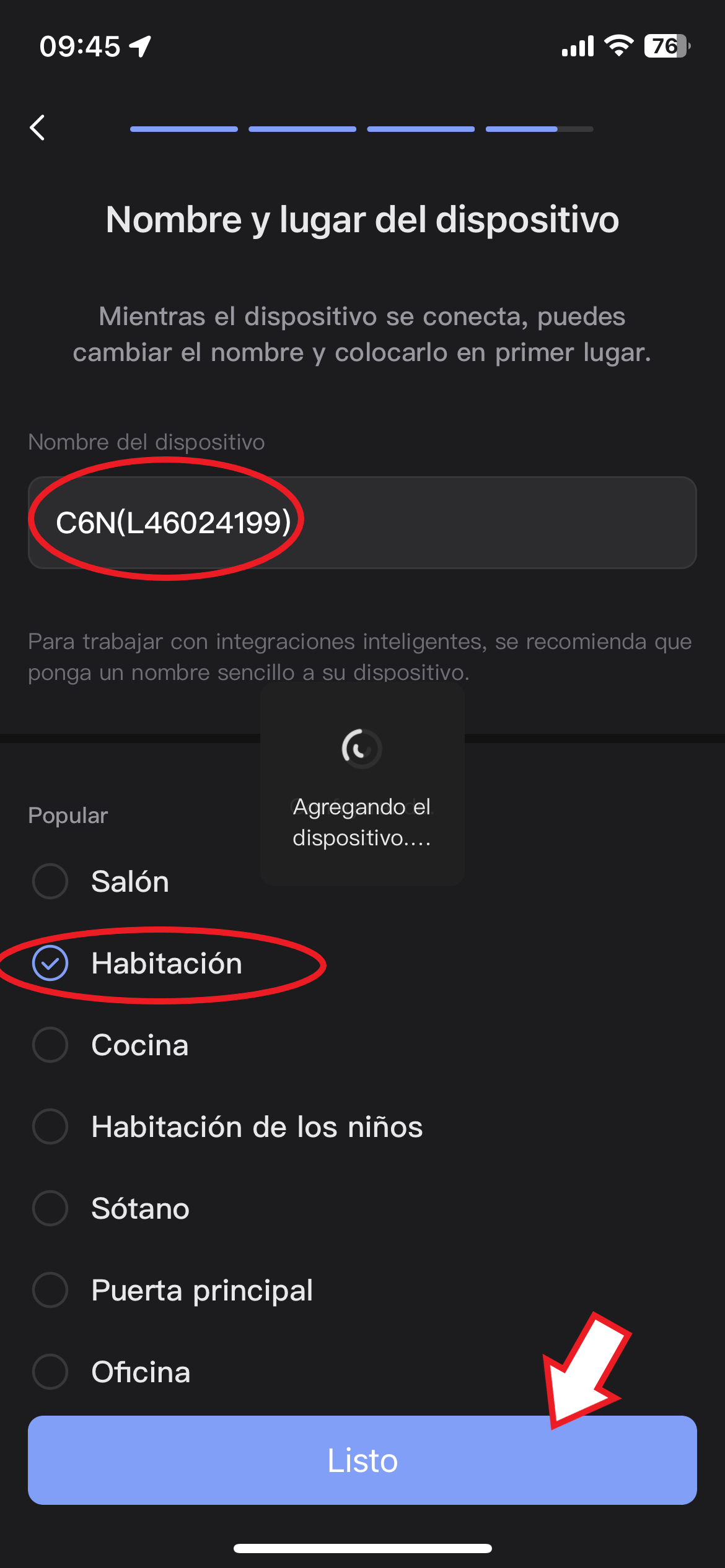Select Habitación de los niños

pyautogui.click(x=51, y=1126)
